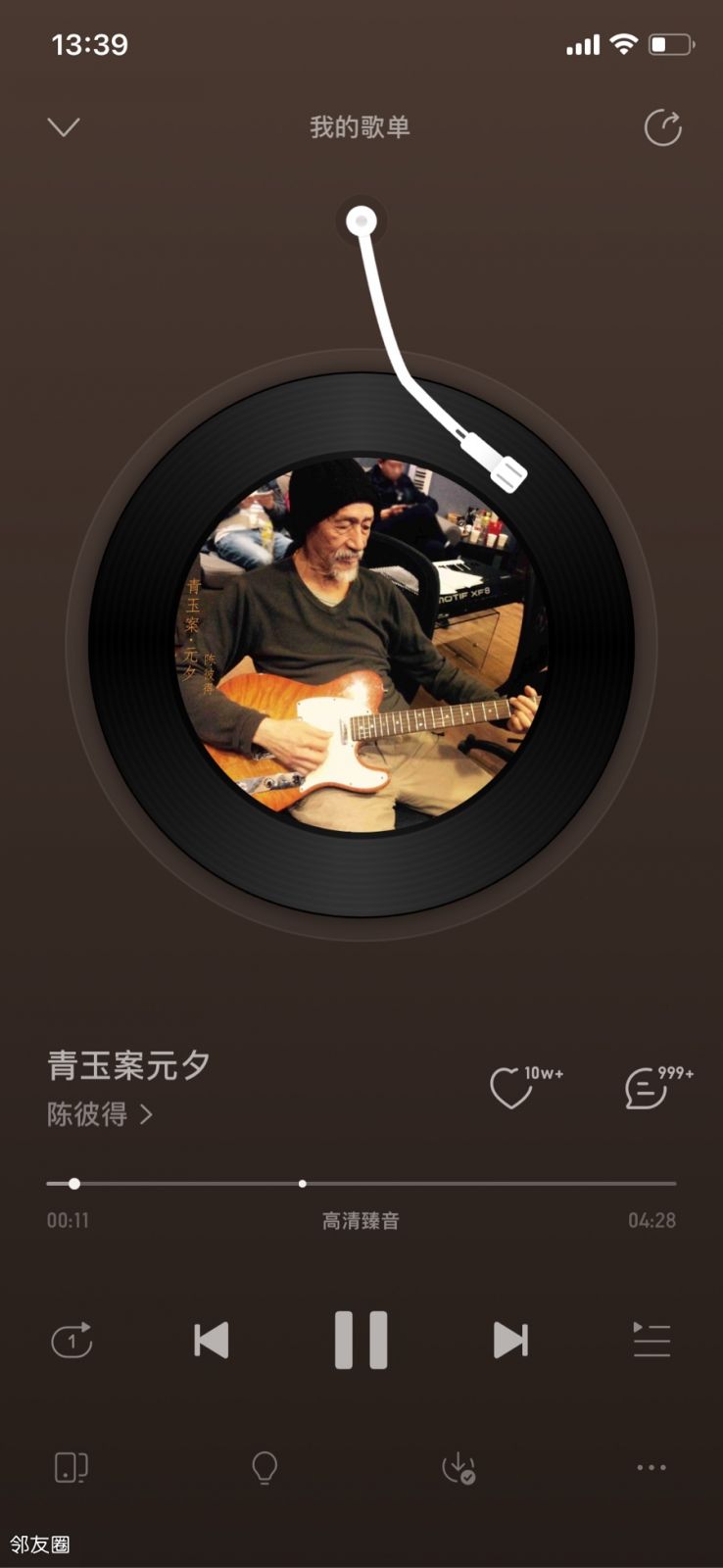Tap the playback progress bar
The width and height of the screenshot is (723, 1568).
point(361,1184)
